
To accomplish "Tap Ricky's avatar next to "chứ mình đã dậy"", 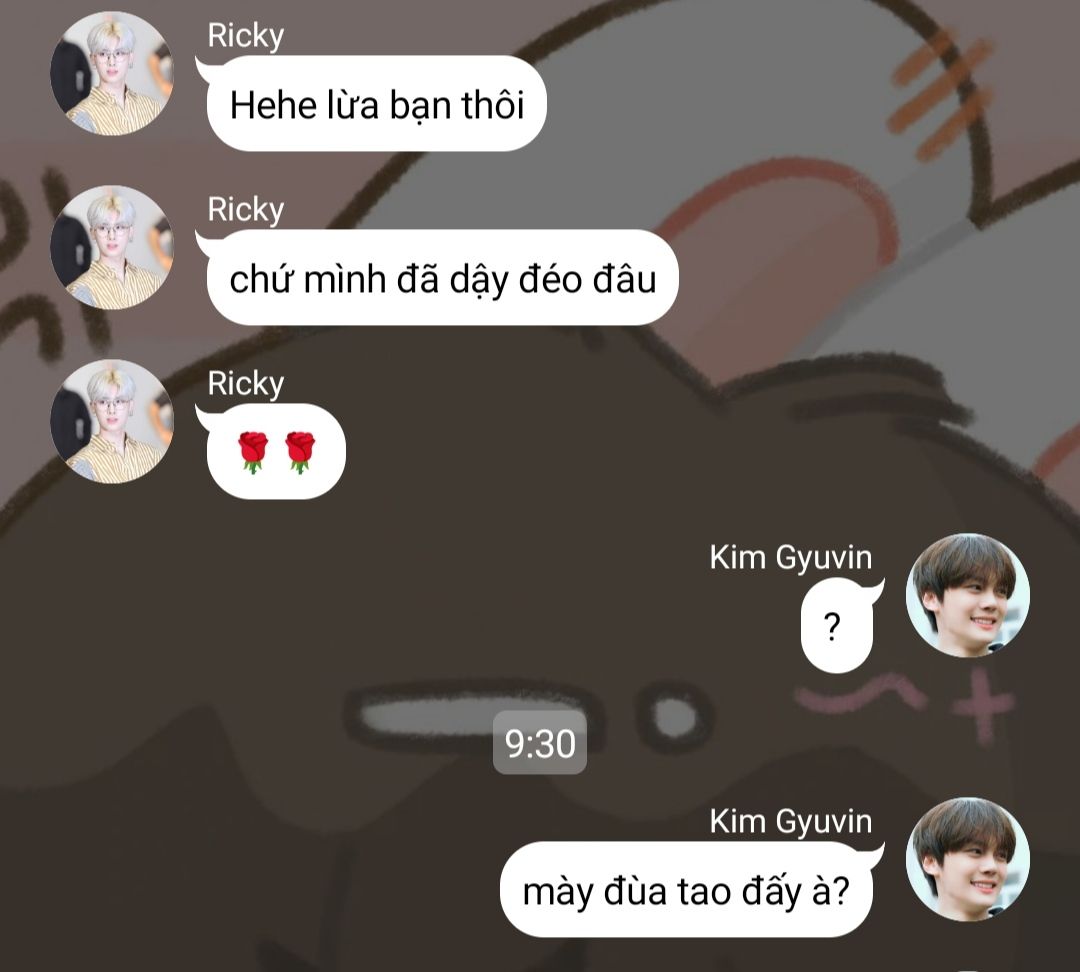I will [x=112, y=247].
